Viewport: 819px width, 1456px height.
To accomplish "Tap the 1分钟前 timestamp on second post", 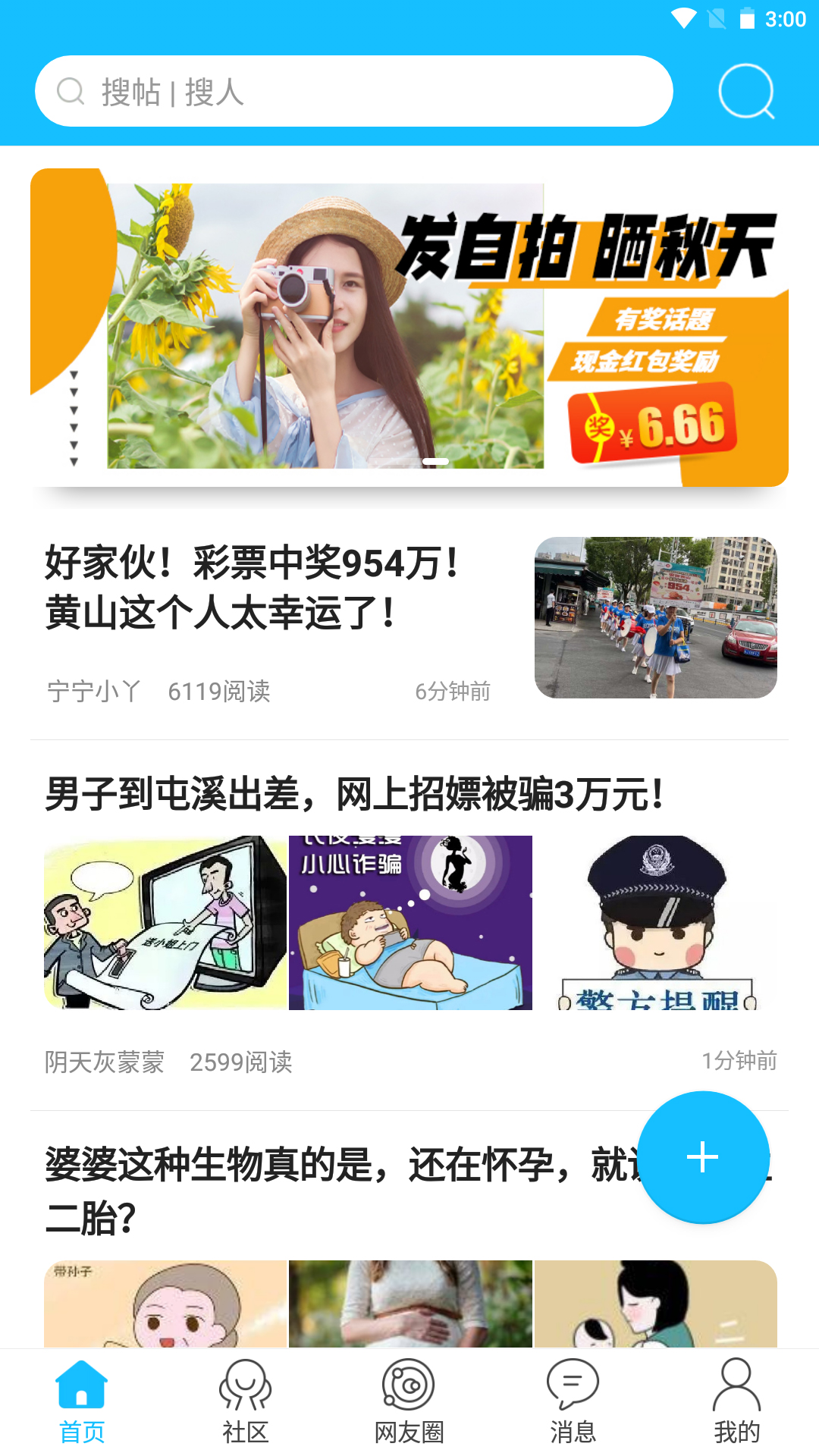I will pyautogui.click(x=739, y=1062).
